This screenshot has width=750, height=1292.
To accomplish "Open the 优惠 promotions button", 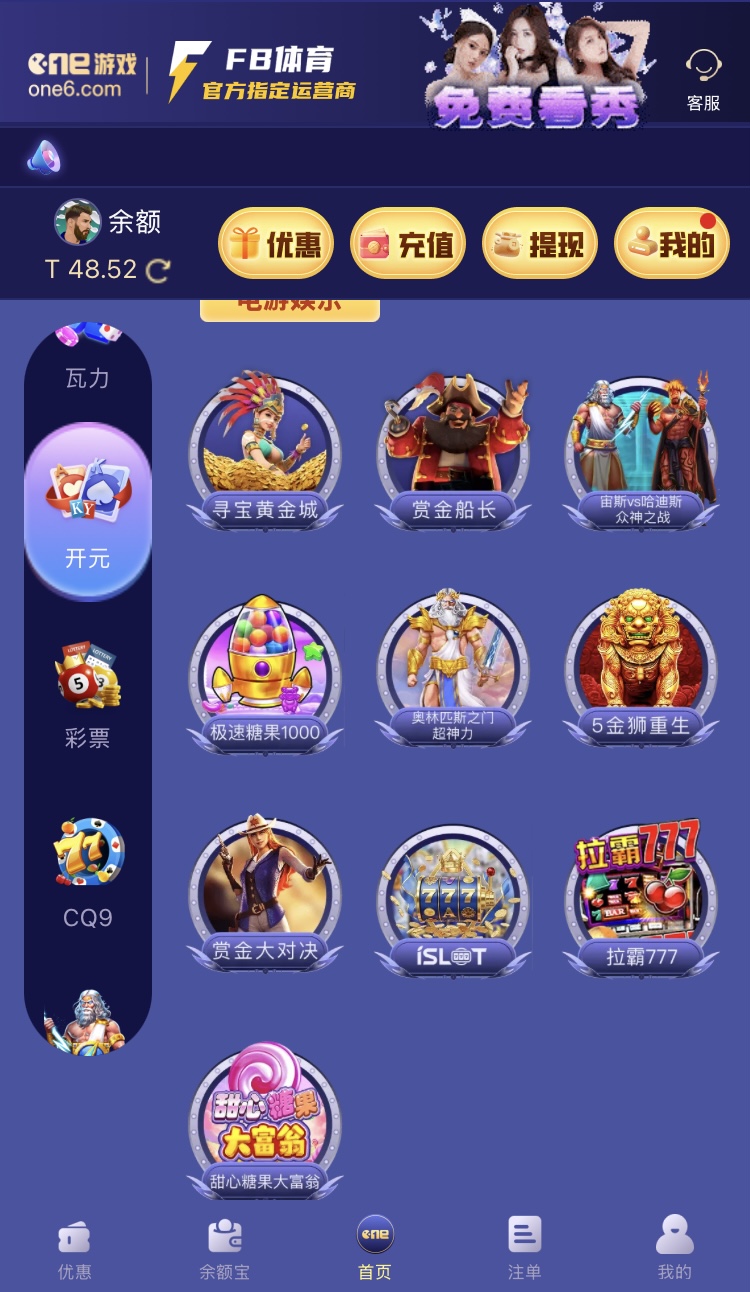I will pos(275,243).
